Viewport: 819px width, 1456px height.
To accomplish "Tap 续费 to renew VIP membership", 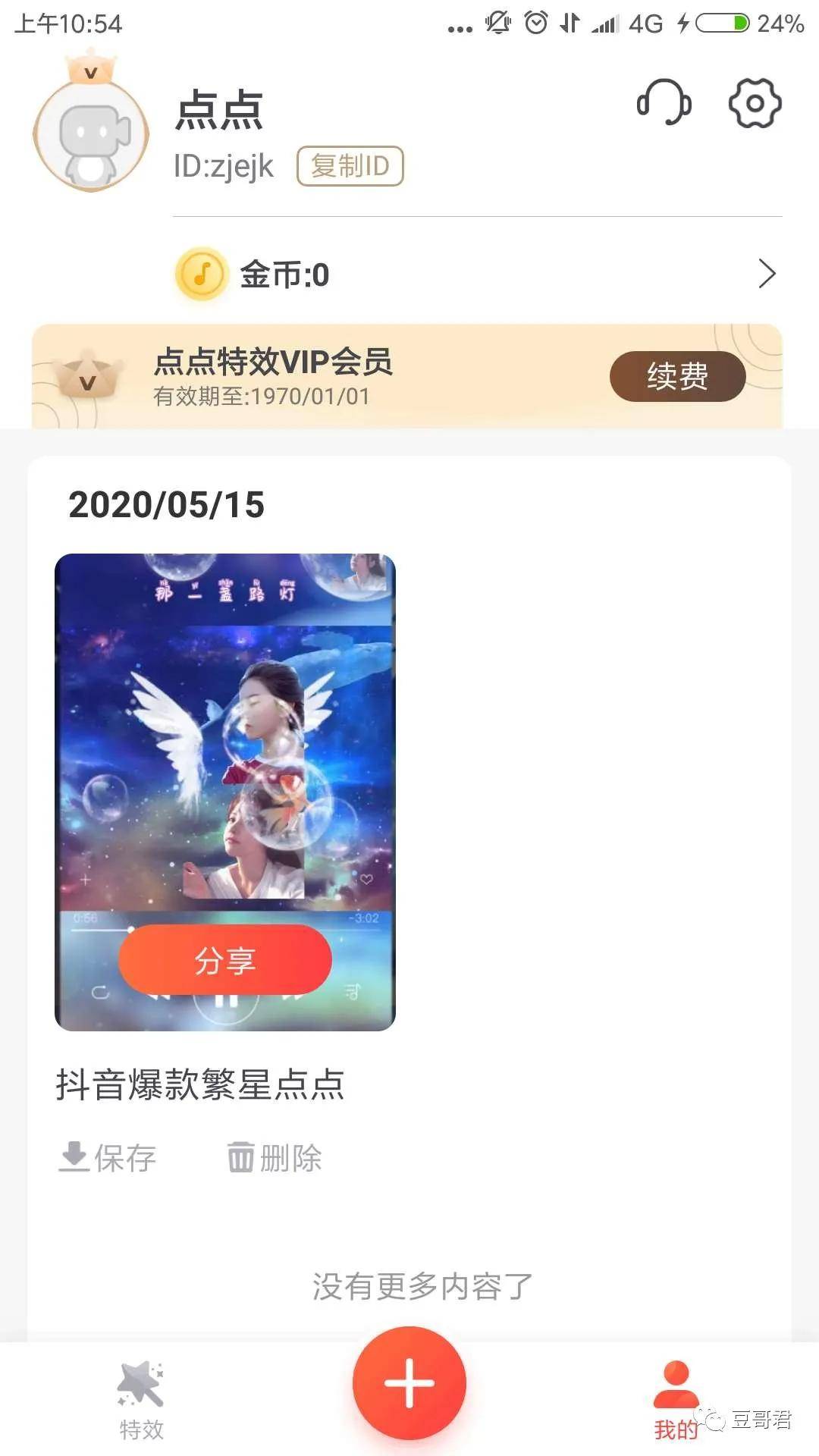I will (x=677, y=376).
